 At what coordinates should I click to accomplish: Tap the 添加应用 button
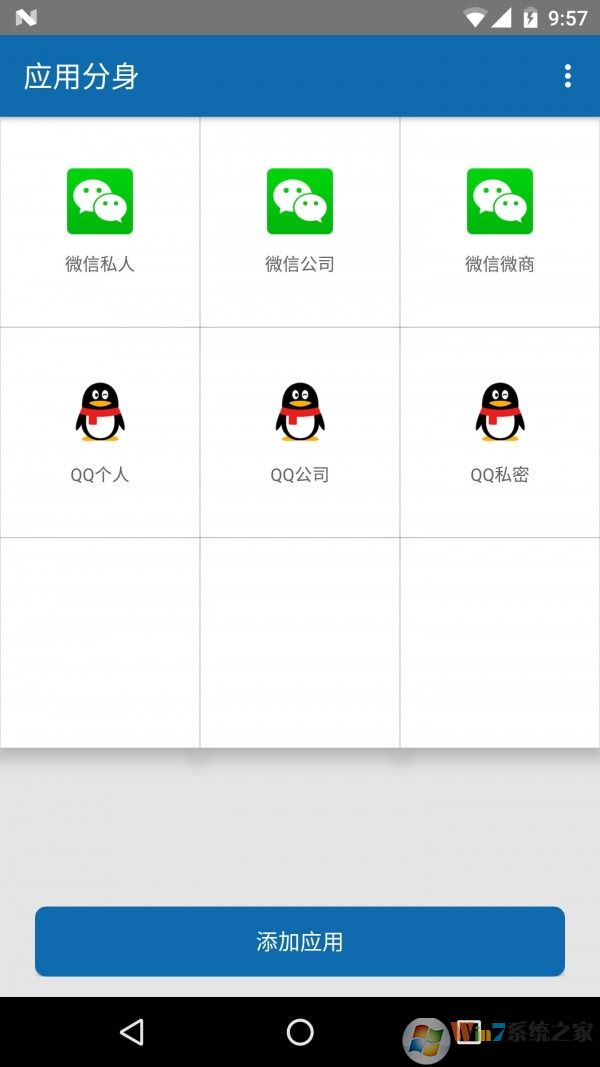(x=300, y=941)
